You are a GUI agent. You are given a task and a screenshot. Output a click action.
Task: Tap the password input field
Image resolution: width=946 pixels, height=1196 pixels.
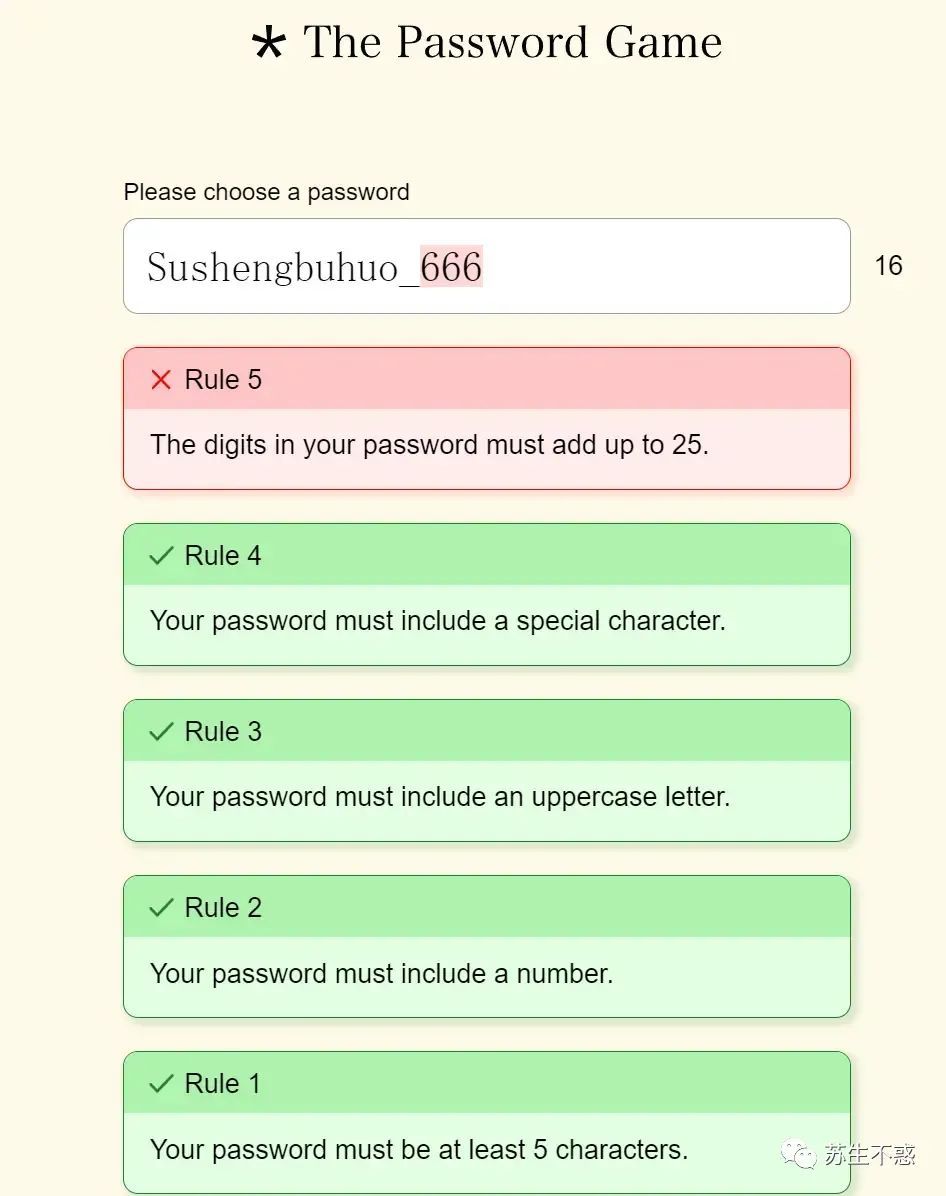tap(486, 266)
